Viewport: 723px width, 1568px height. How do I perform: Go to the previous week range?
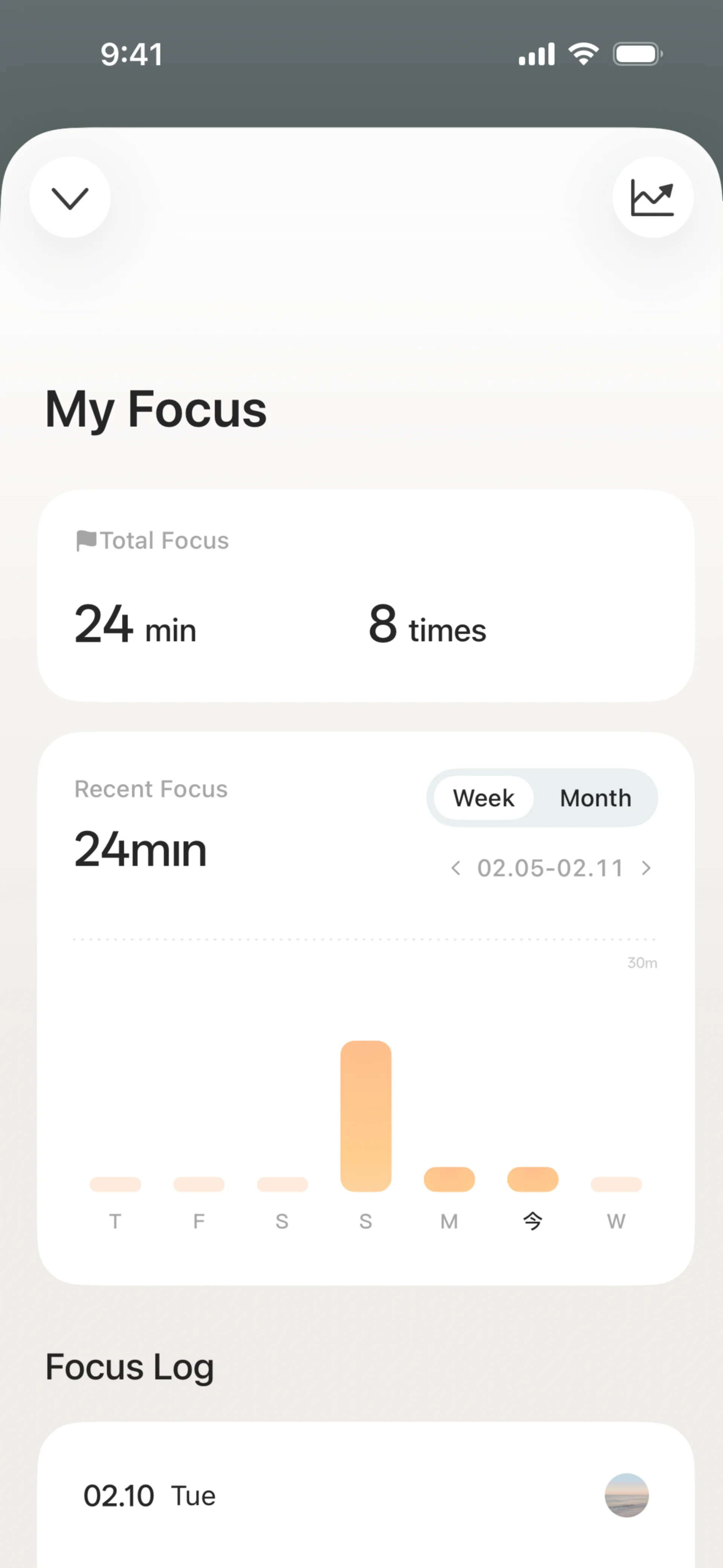coord(455,868)
